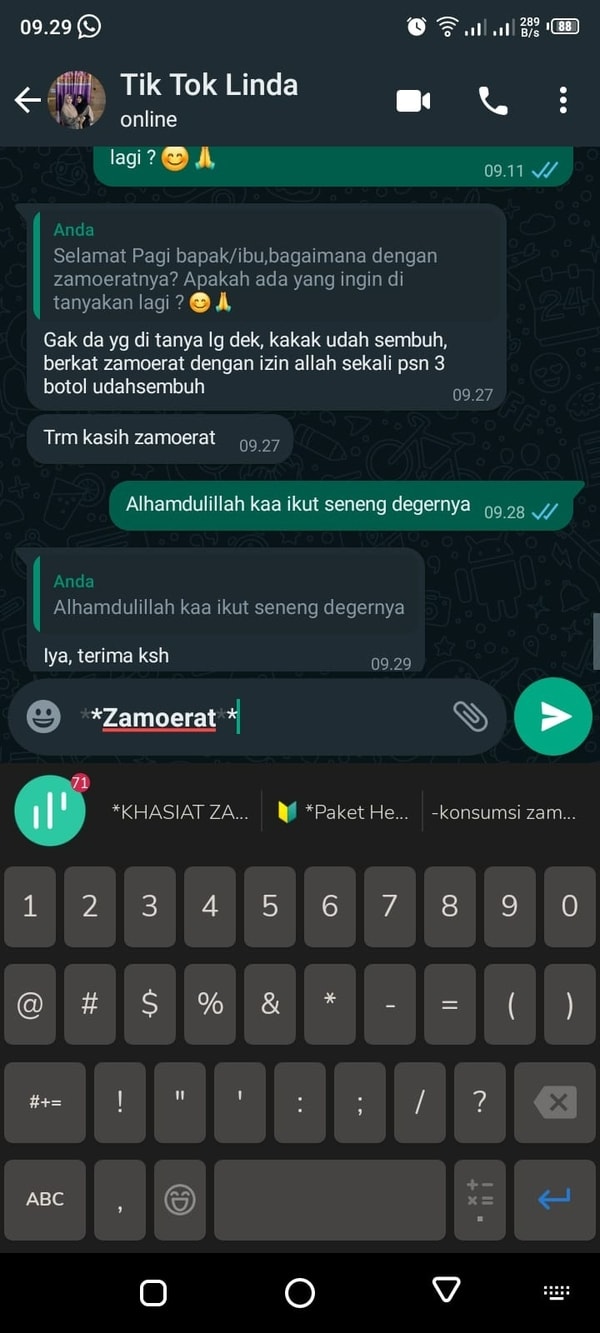The height and width of the screenshot is (1333, 600).
Task: Switch keyboard to ABC letters
Action: [x=45, y=1199]
